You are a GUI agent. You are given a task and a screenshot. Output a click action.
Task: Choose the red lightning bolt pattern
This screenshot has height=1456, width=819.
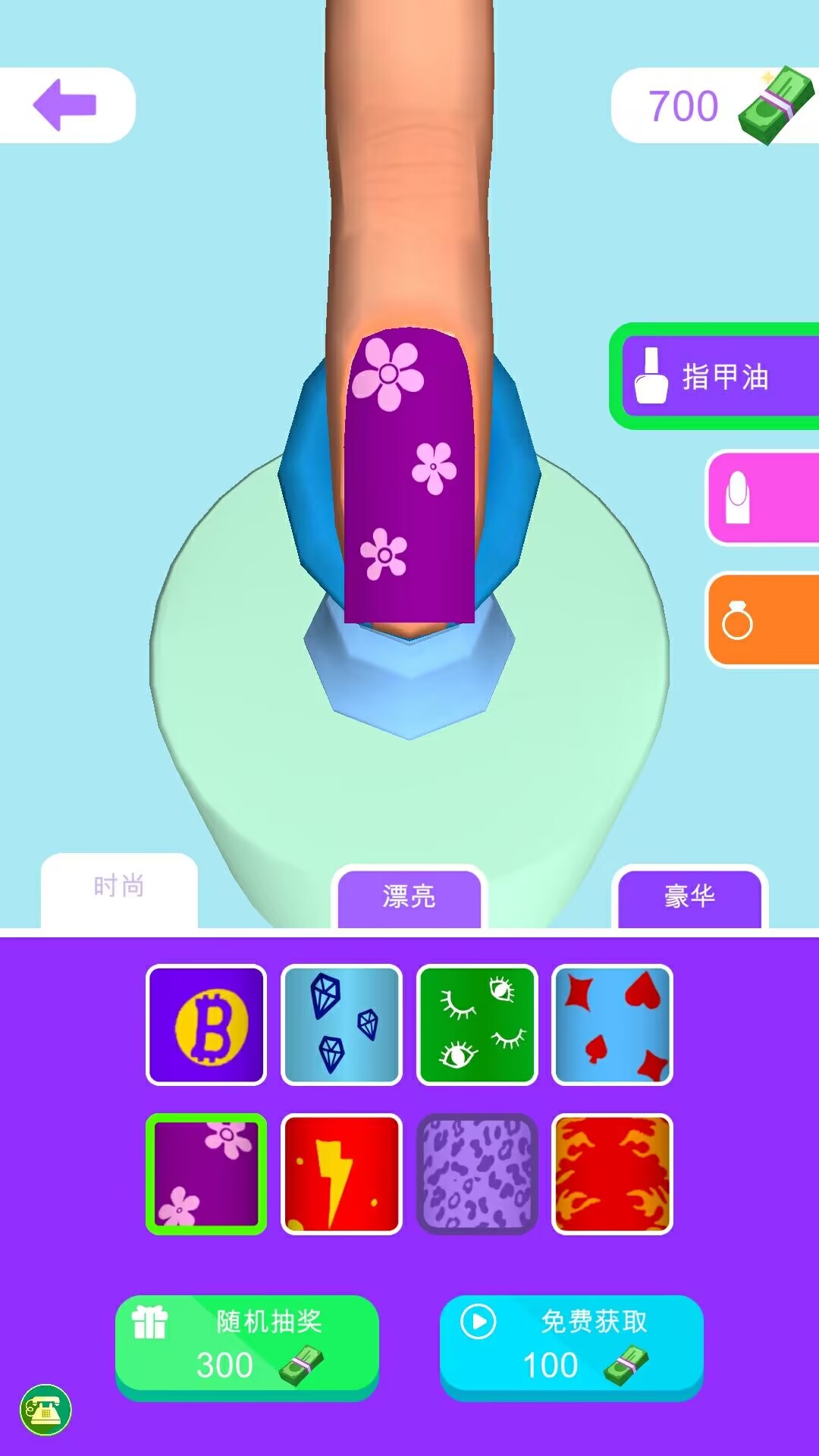point(341,1174)
